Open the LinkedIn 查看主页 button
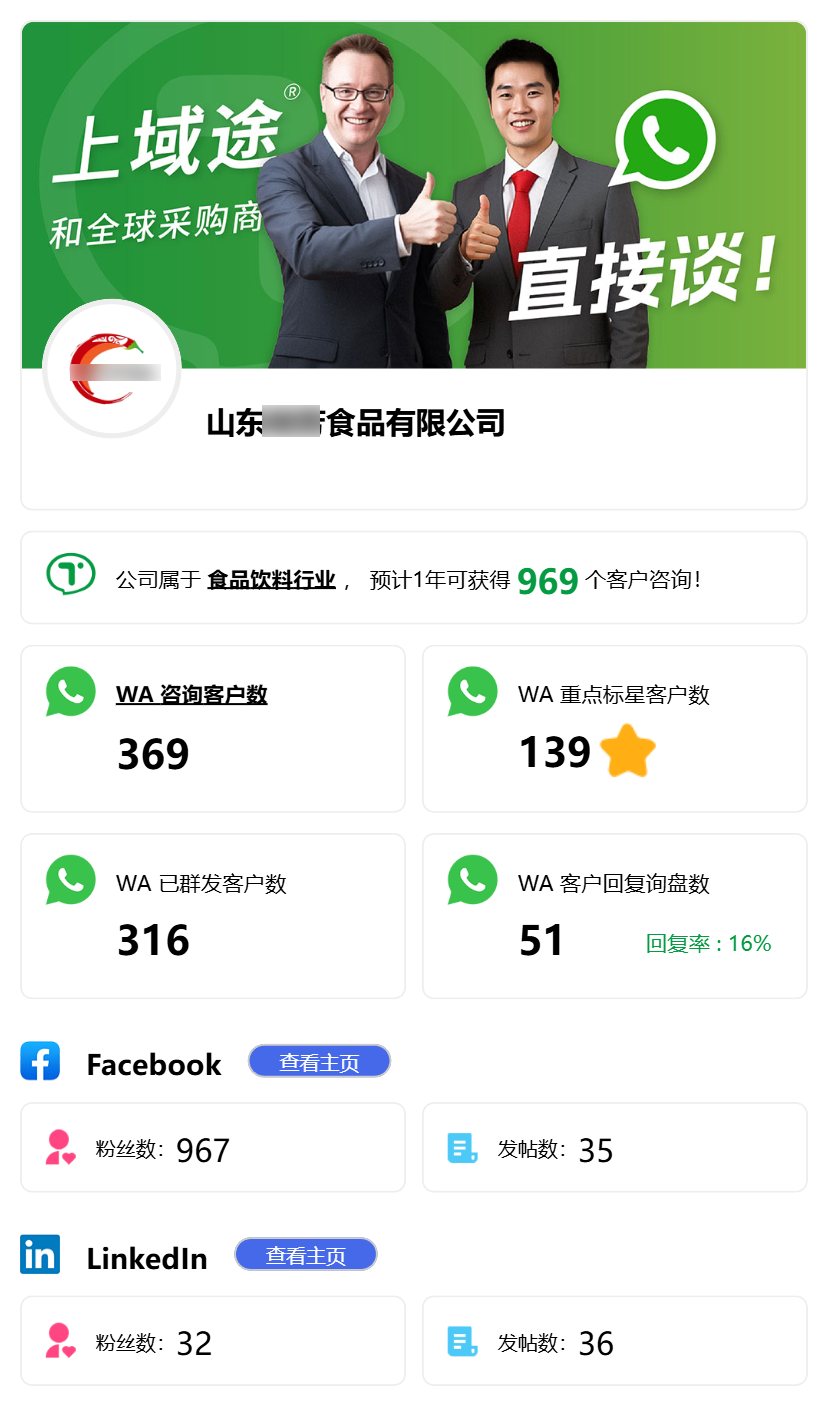 305,1255
